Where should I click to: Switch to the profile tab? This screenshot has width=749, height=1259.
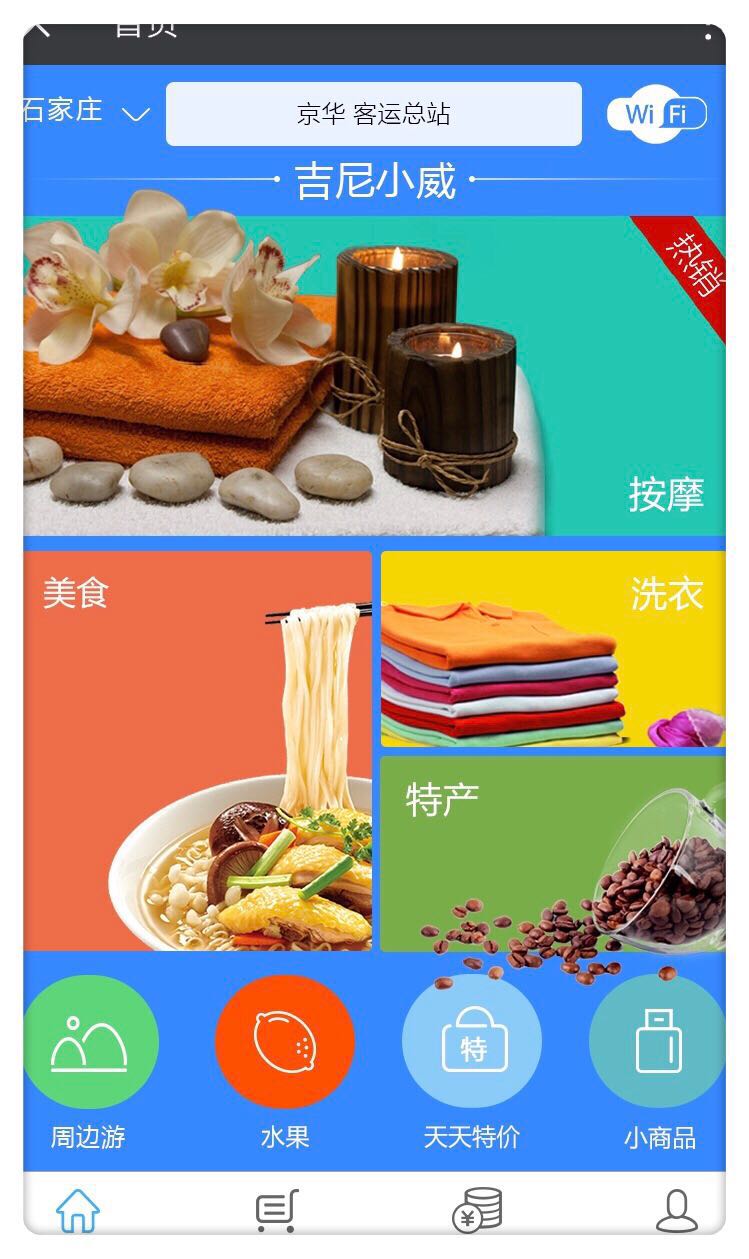(676, 1211)
